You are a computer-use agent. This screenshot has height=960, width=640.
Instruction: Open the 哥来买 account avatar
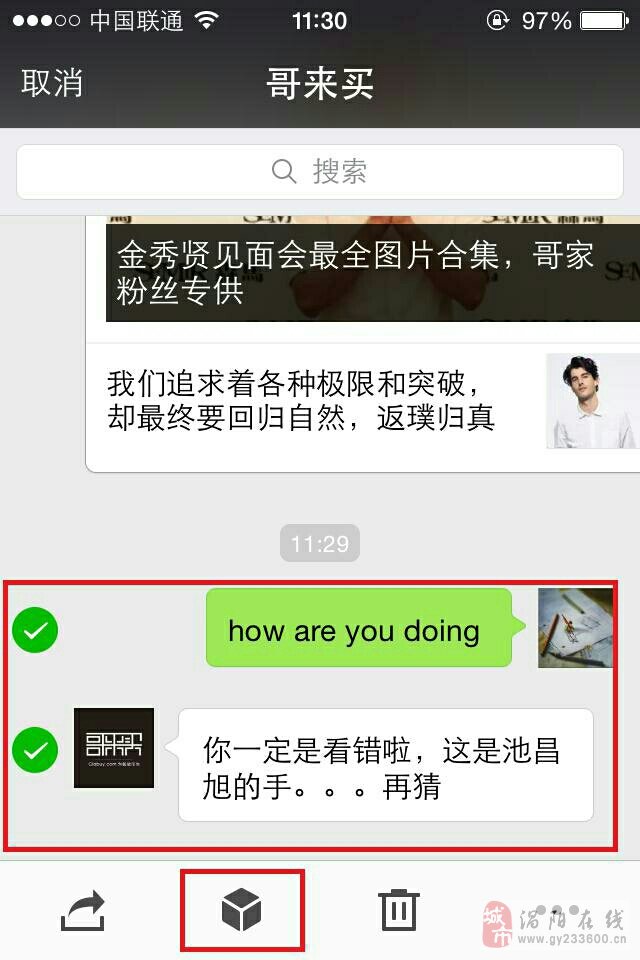click(x=114, y=748)
